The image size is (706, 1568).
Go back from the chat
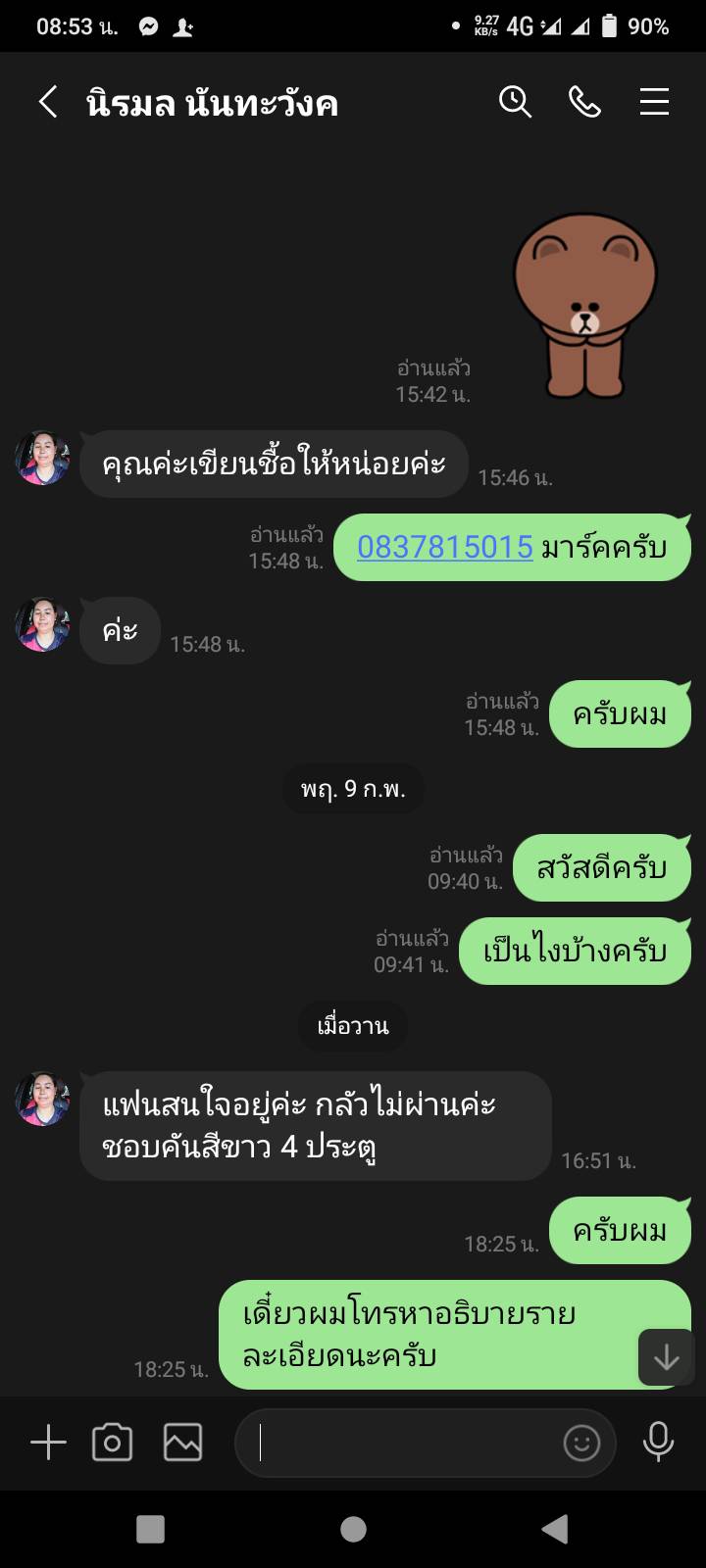[x=47, y=102]
